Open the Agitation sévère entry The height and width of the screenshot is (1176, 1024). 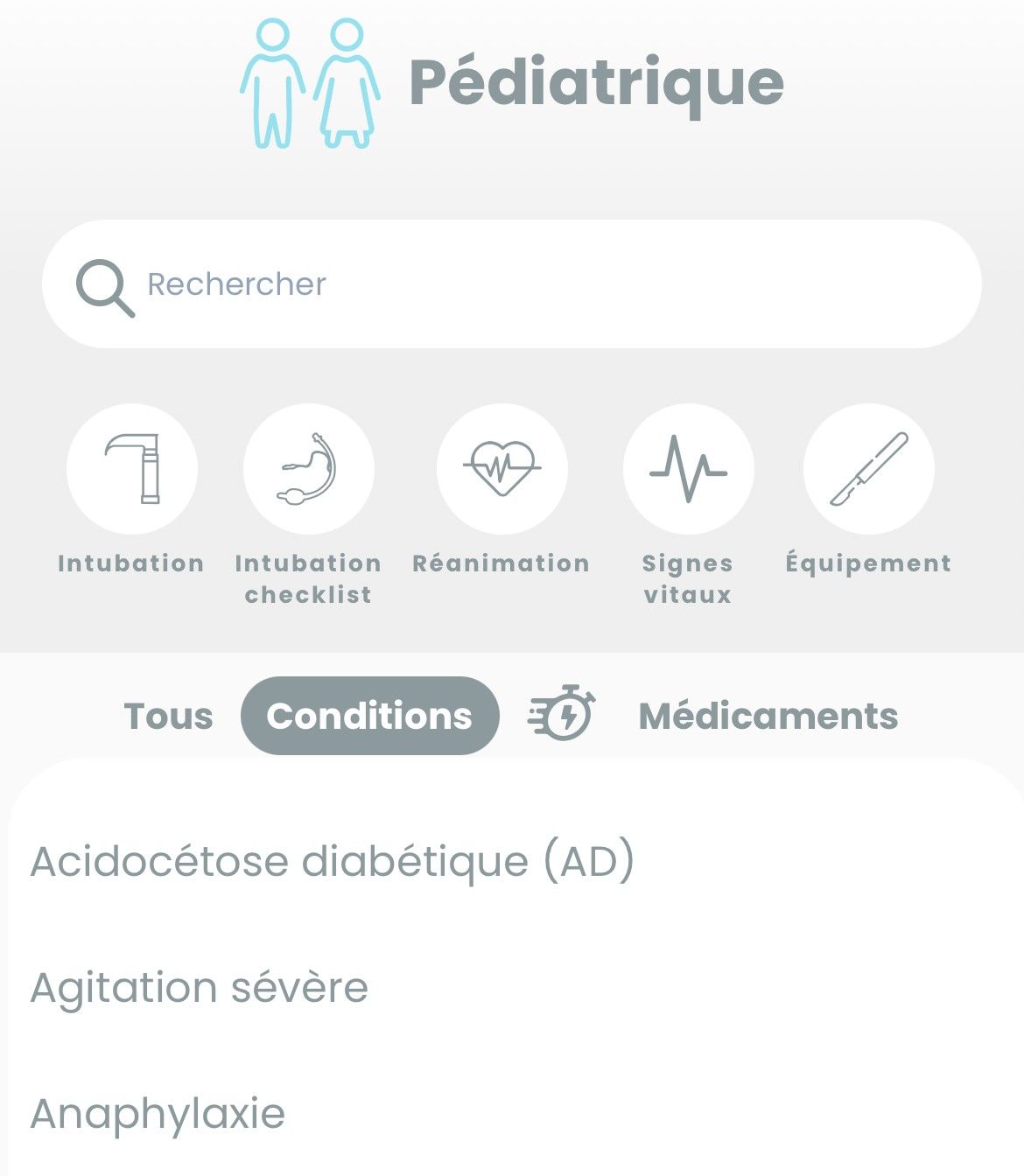click(x=200, y=988)
